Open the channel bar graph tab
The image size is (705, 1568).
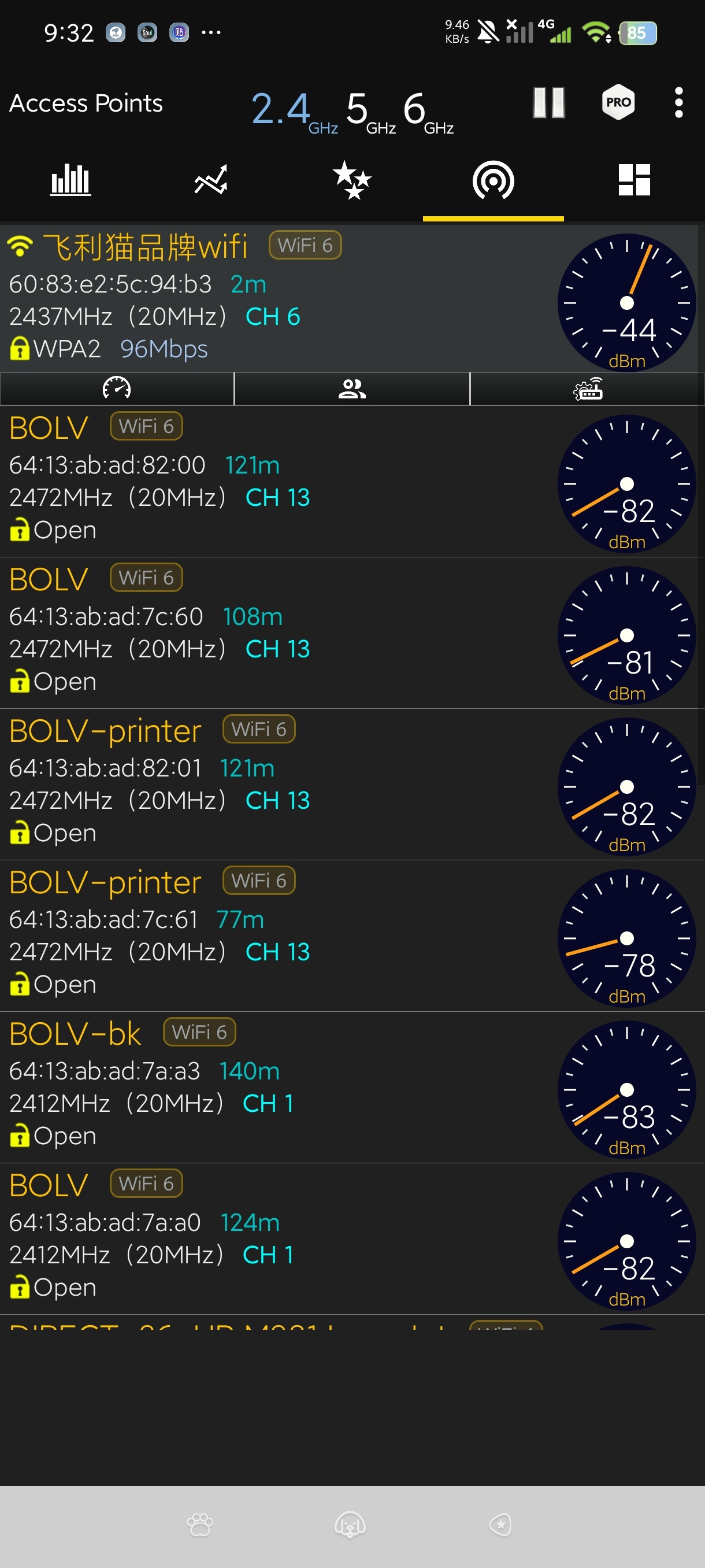tap(70, 180)
